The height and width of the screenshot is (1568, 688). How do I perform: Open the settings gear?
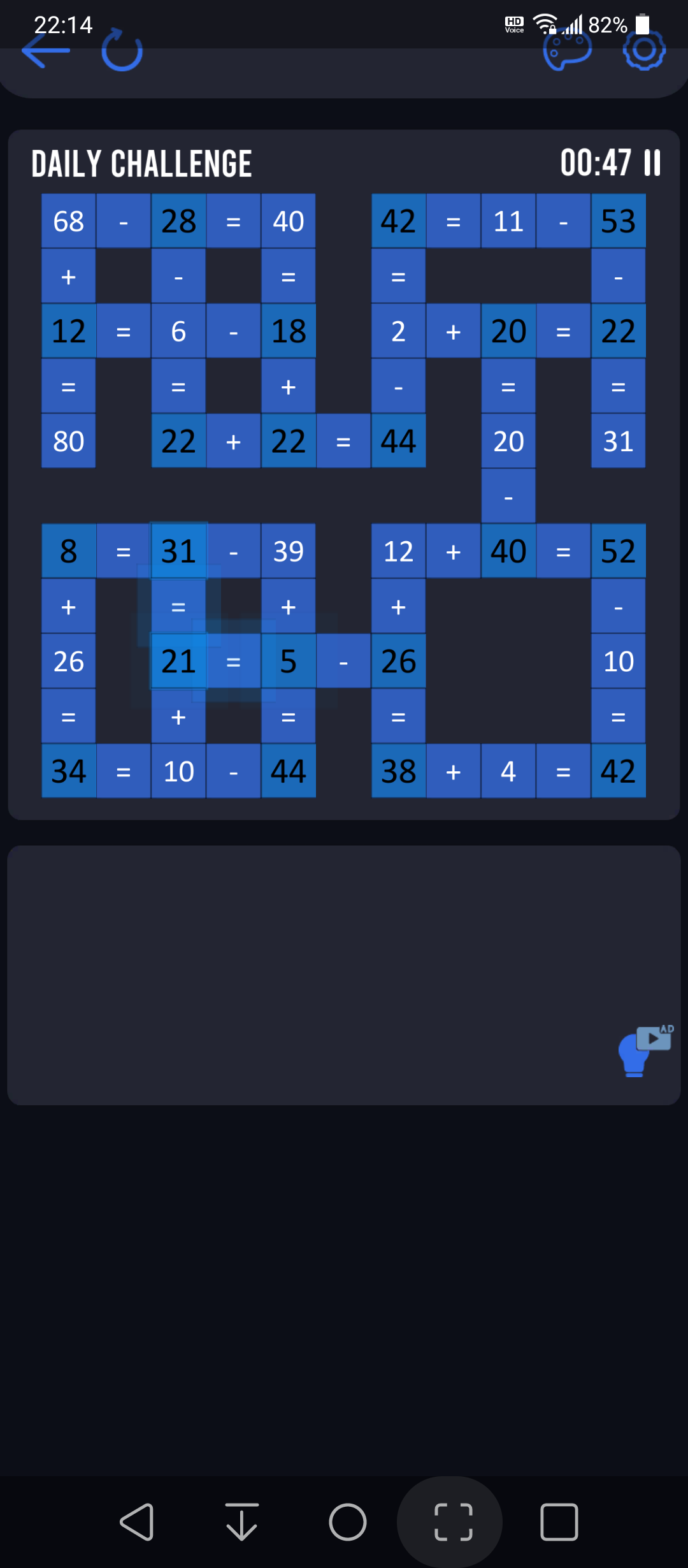click(x=644, y=50)
